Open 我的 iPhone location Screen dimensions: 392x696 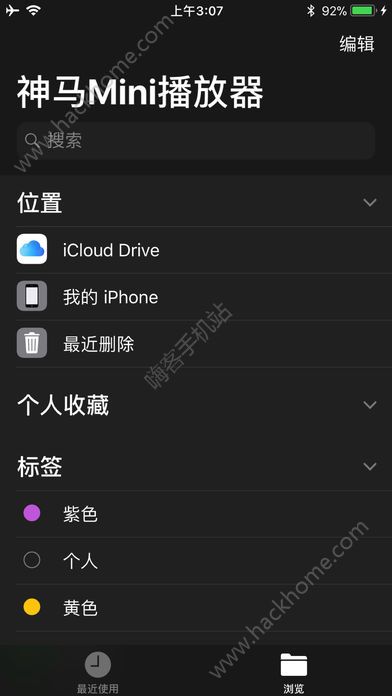[x=204, y=297]
